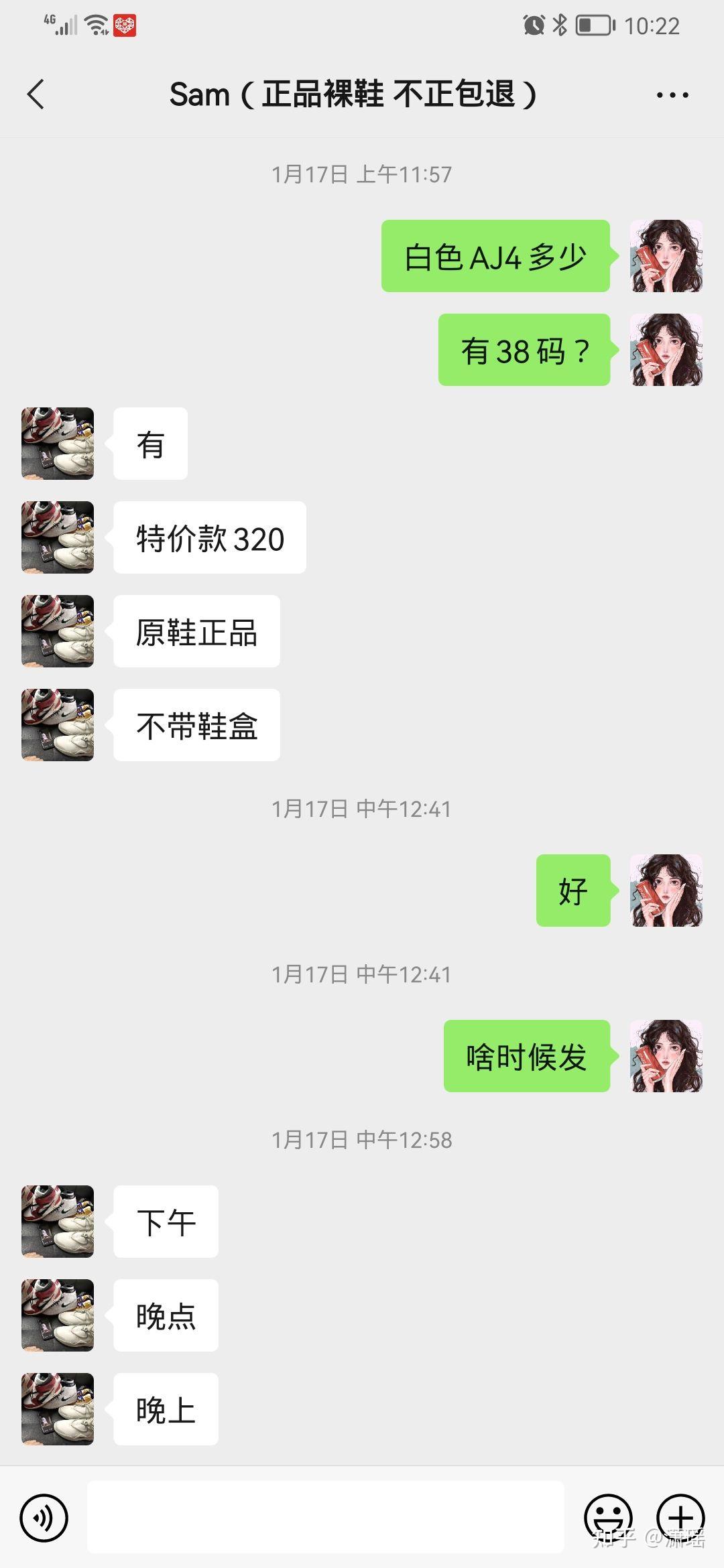The width and height of the screenshot is (724, 1568).
Task: Open the emoji sticker panel
Action: tap(608, 1517)
